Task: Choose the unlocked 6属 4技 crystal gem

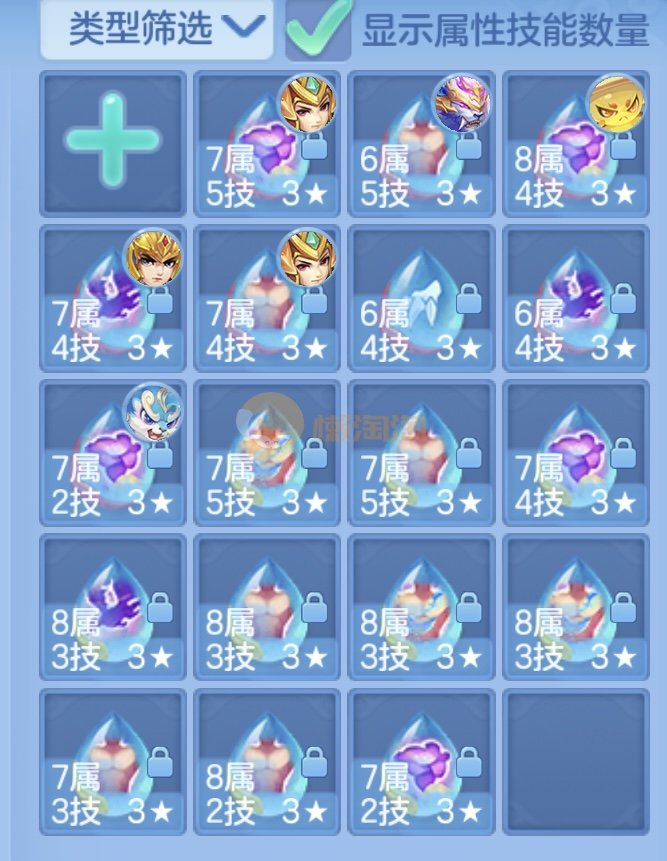Action: coord(421,298)
